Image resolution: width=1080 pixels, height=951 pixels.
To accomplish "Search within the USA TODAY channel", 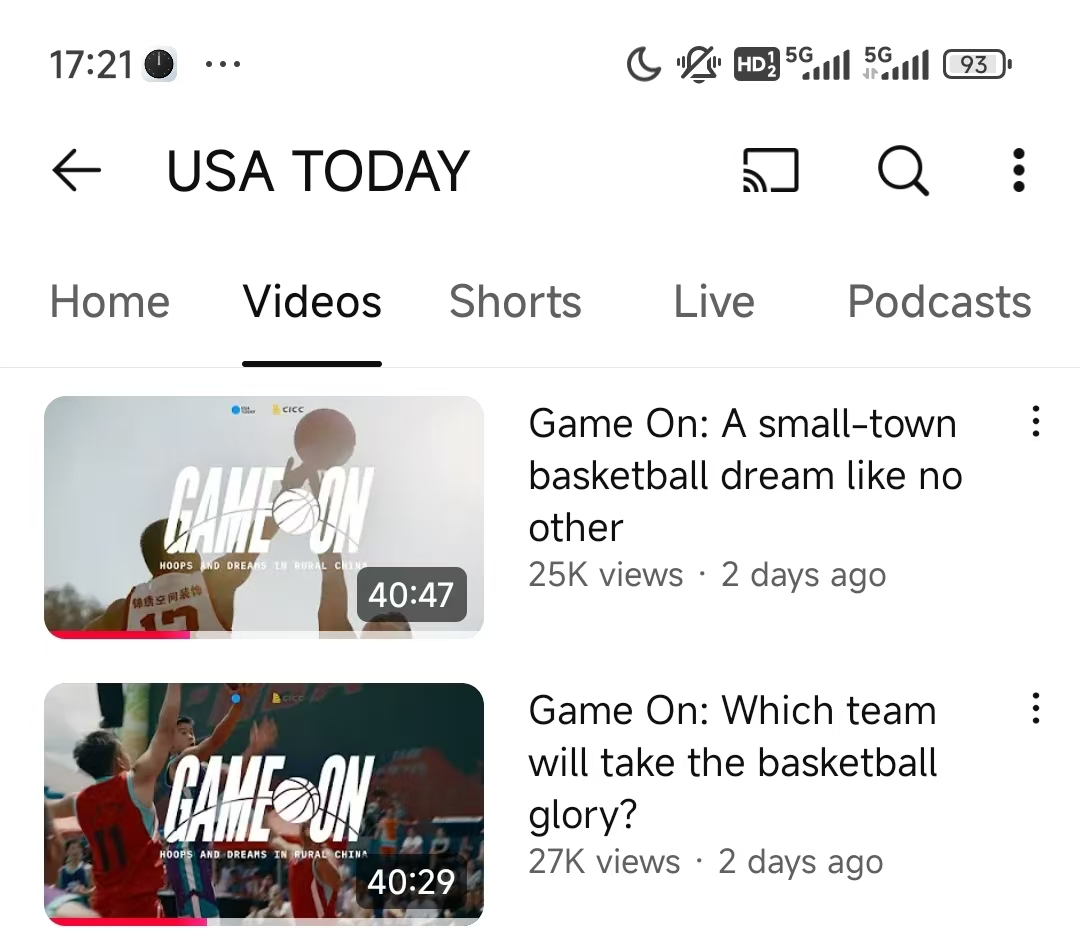I will (903, 171).
